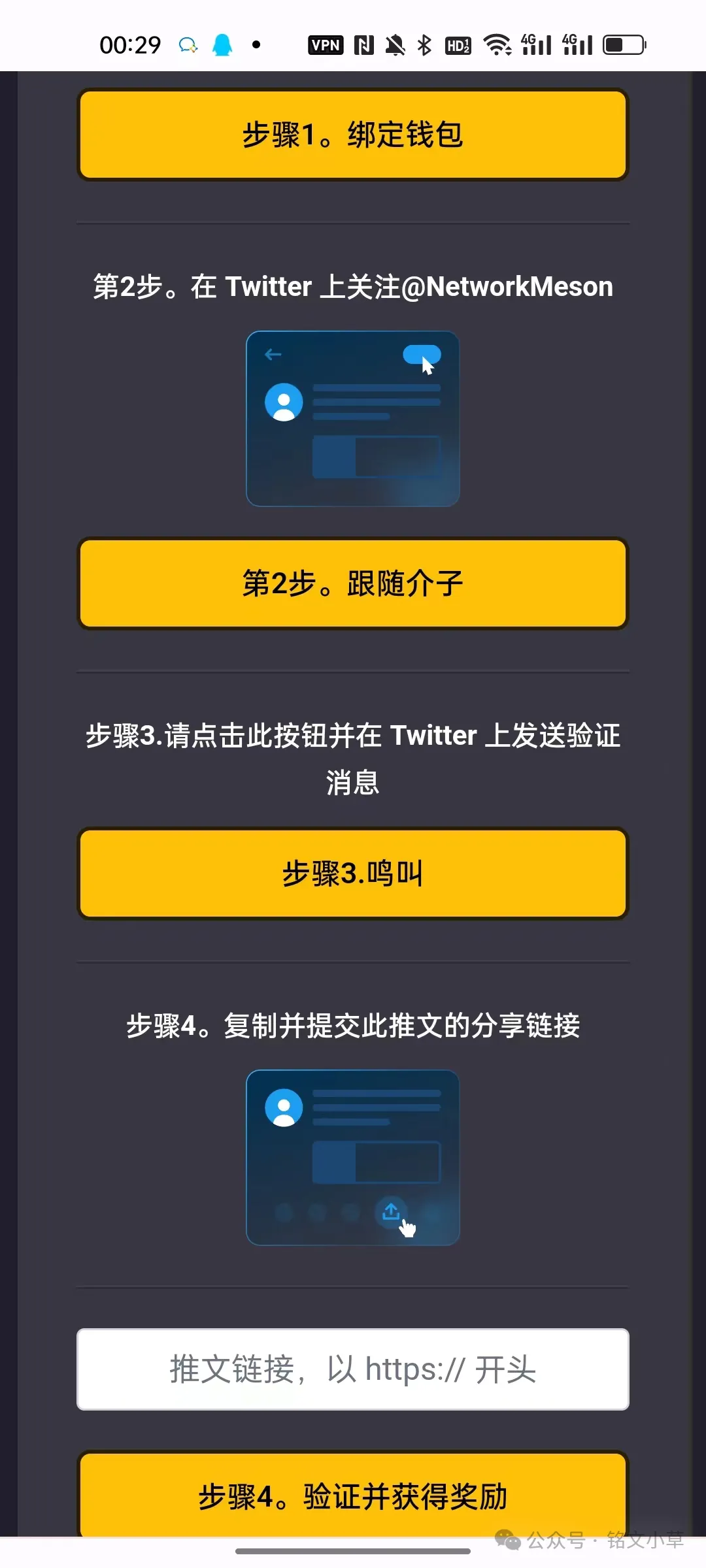Viewport: 706px width, 1568px height.
Task: Focus the tweet link input field
Action: pos(353,1369)
